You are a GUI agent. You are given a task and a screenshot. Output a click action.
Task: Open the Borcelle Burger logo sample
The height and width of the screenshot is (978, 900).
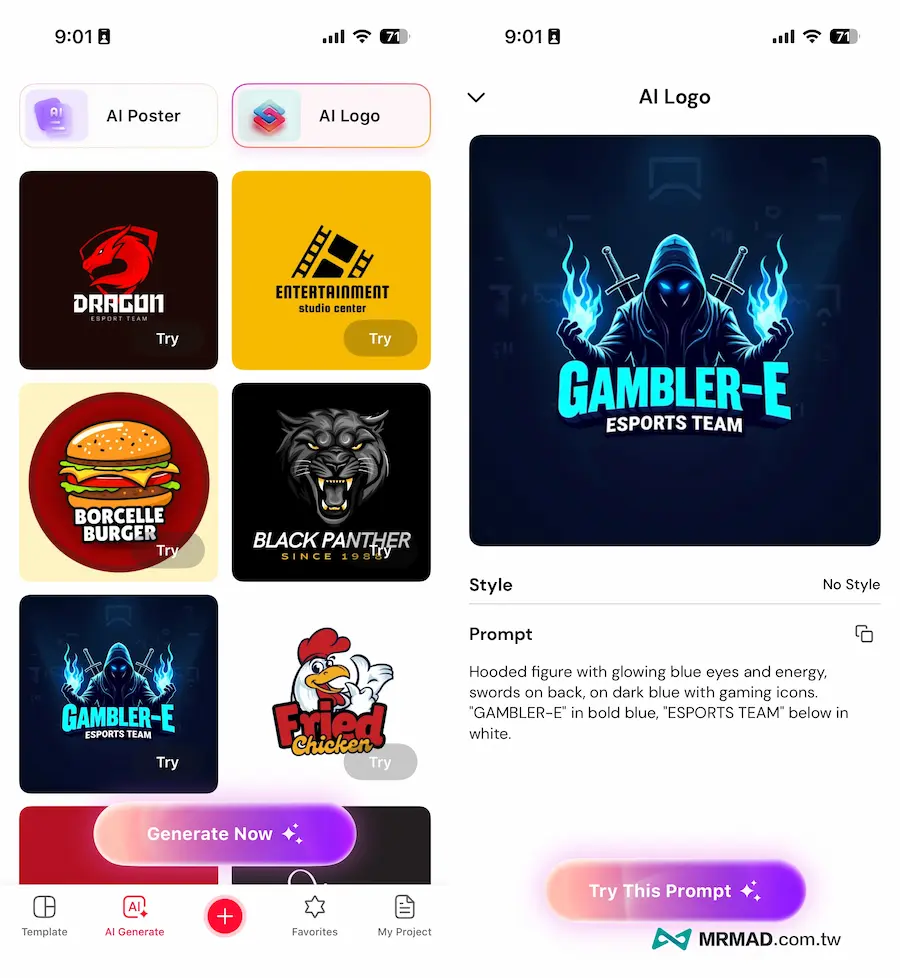[x=118, y=482]
